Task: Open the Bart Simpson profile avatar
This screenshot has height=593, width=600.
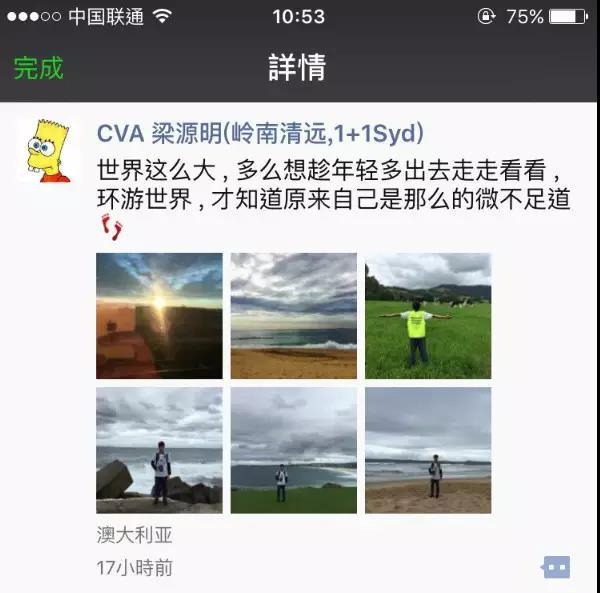Action: 48,150
